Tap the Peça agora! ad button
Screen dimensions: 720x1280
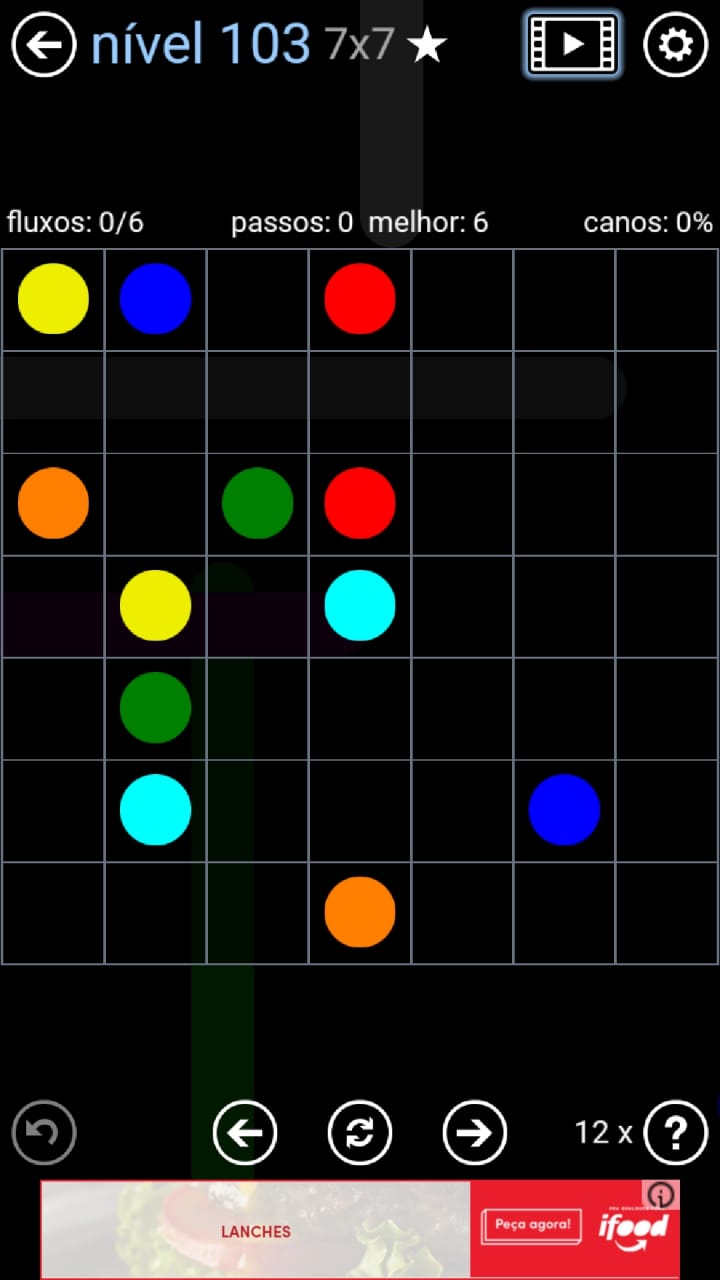click(x=531, y=1225)
